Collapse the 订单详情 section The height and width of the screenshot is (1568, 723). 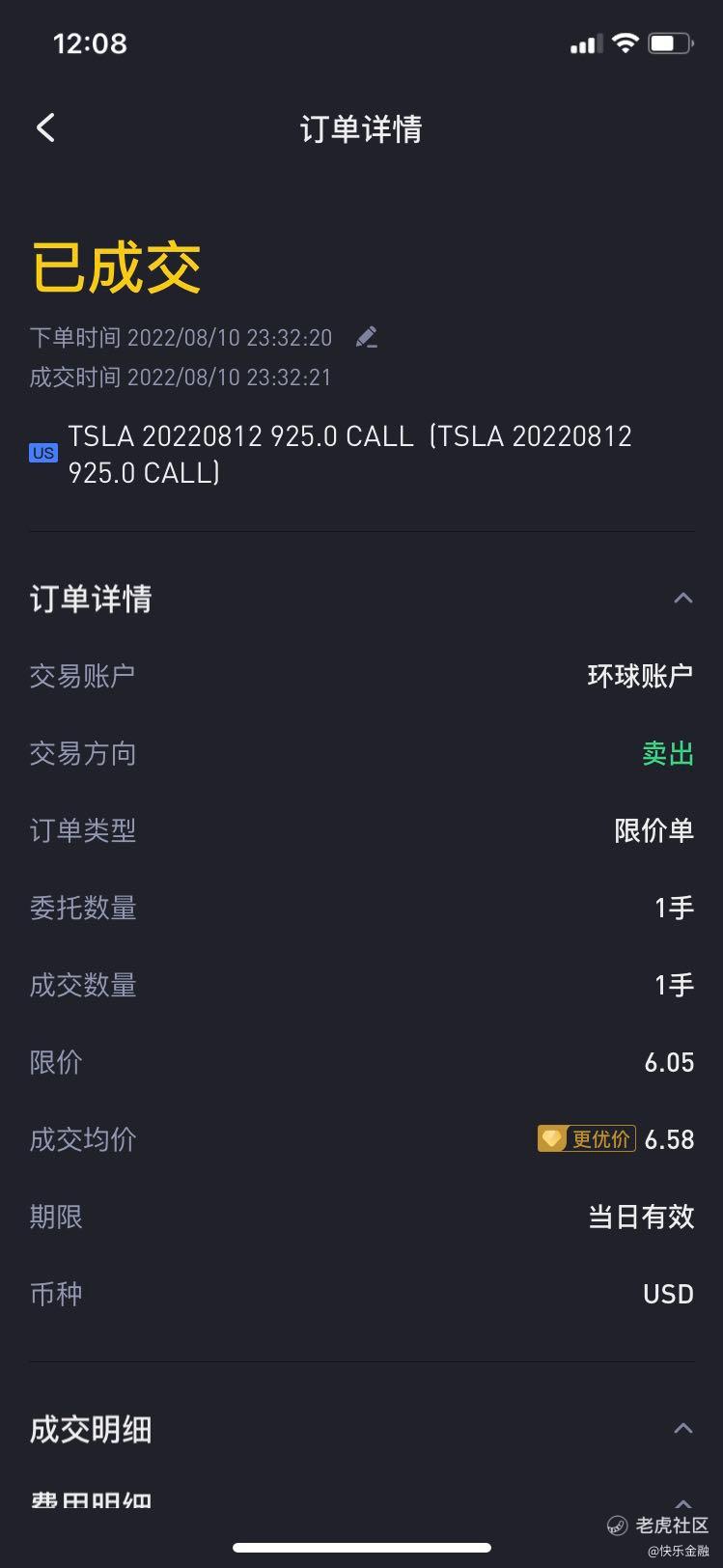682,599
